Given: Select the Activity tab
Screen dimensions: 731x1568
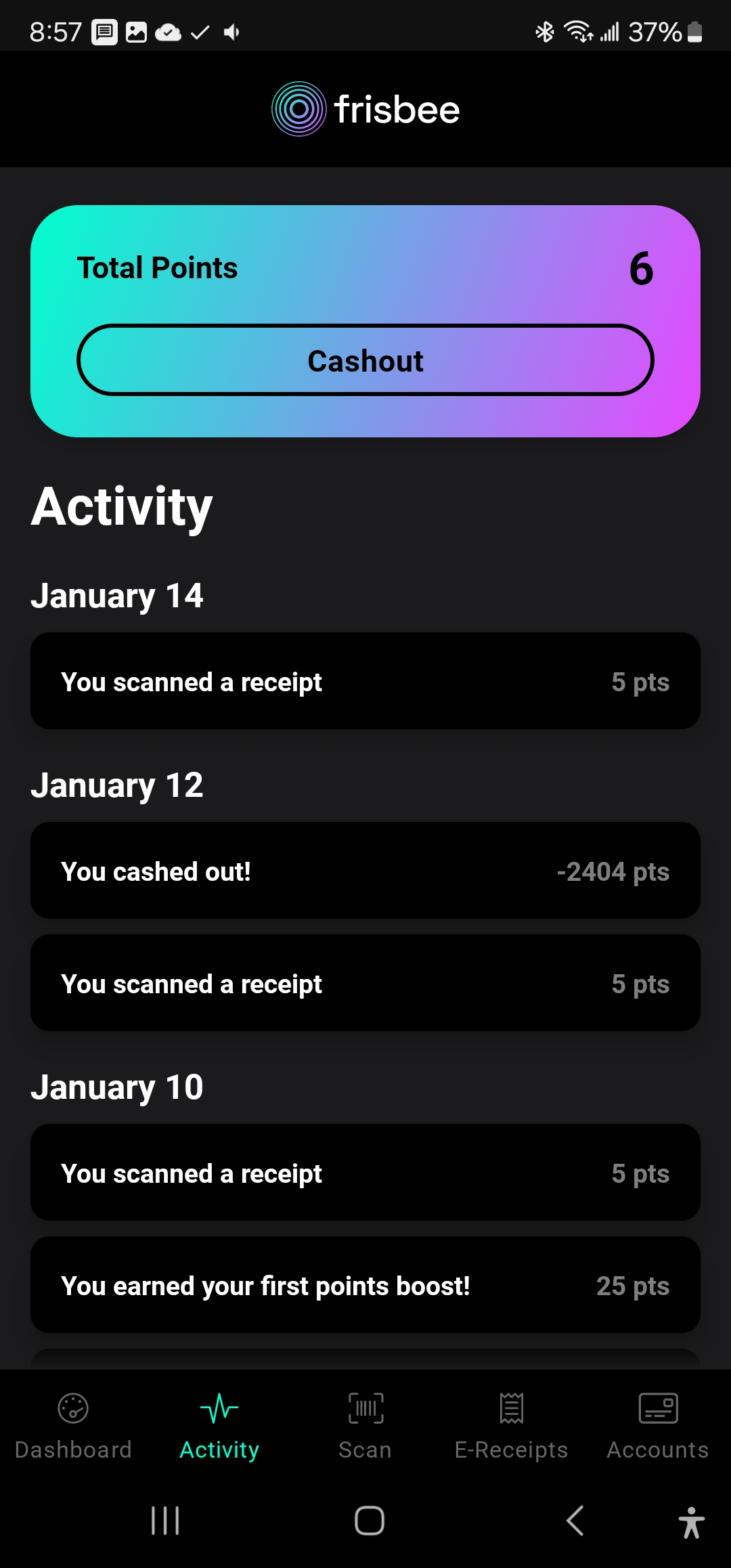Looking at the screenshot, I should coord(219,1424).
